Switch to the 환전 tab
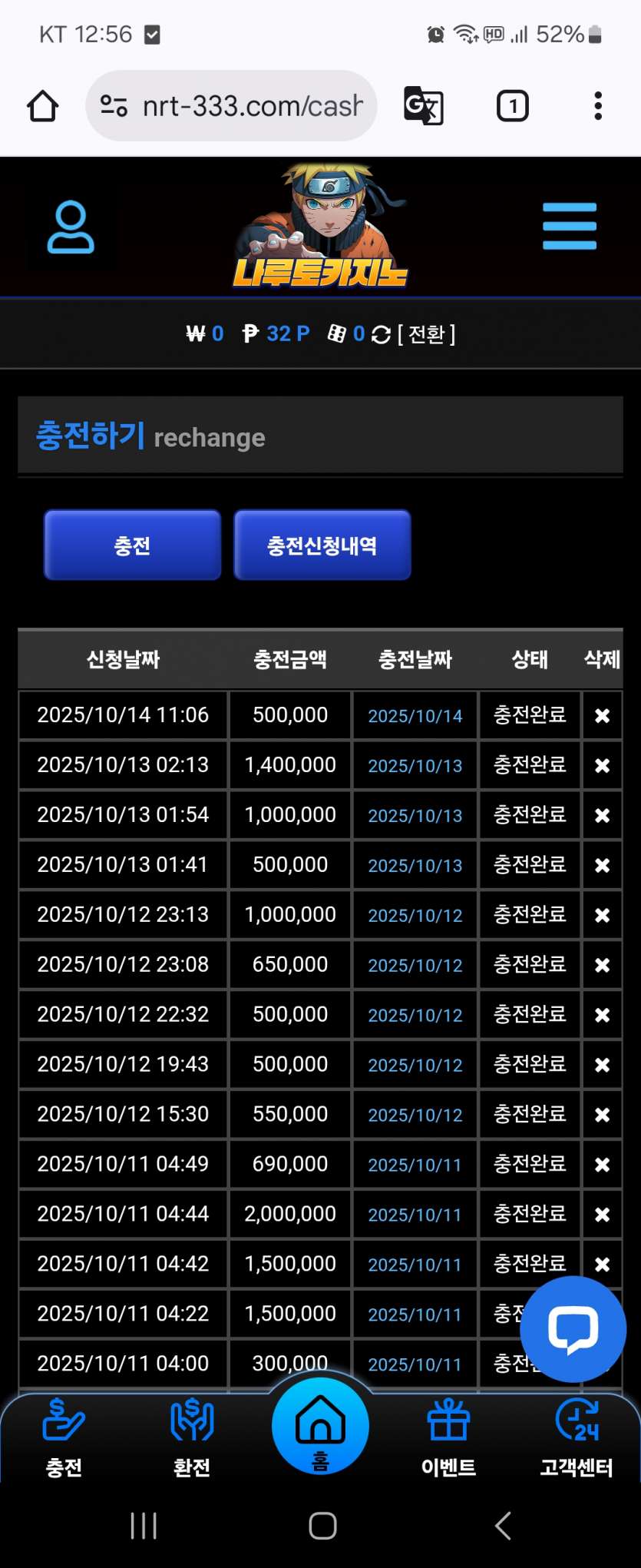This screenshot has height=1568, width=641. coord(192,1438)
